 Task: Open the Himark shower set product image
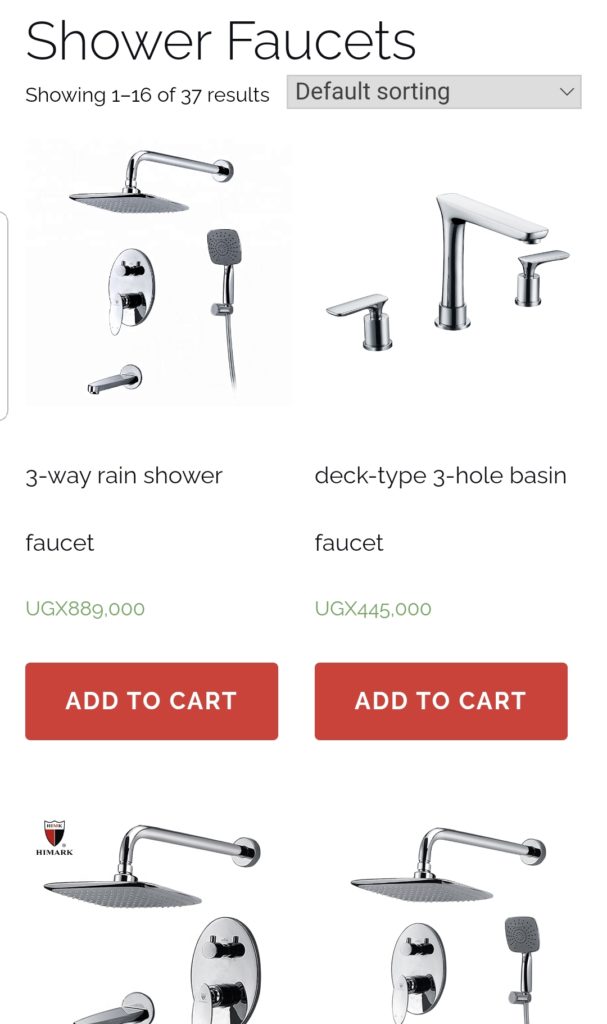tap(152, 920)
